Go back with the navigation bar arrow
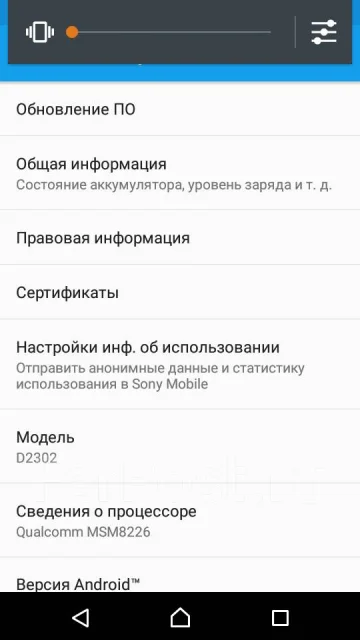The width and height of the screenshot is (360, 640). (x=80, y=618)
